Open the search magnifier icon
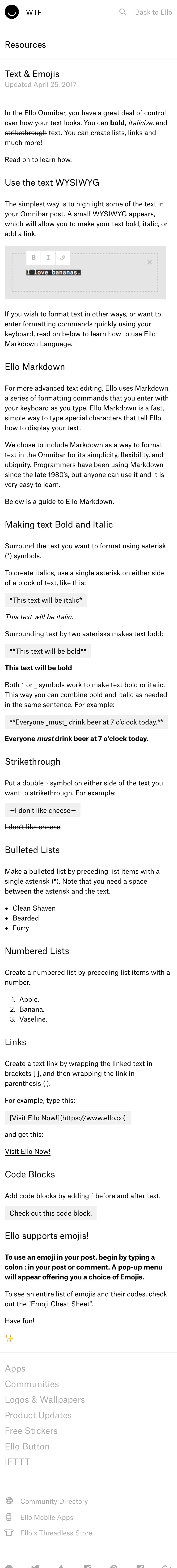Image resolution: width=177 pixels, height=1568 pixels. (x=123, y=12)
